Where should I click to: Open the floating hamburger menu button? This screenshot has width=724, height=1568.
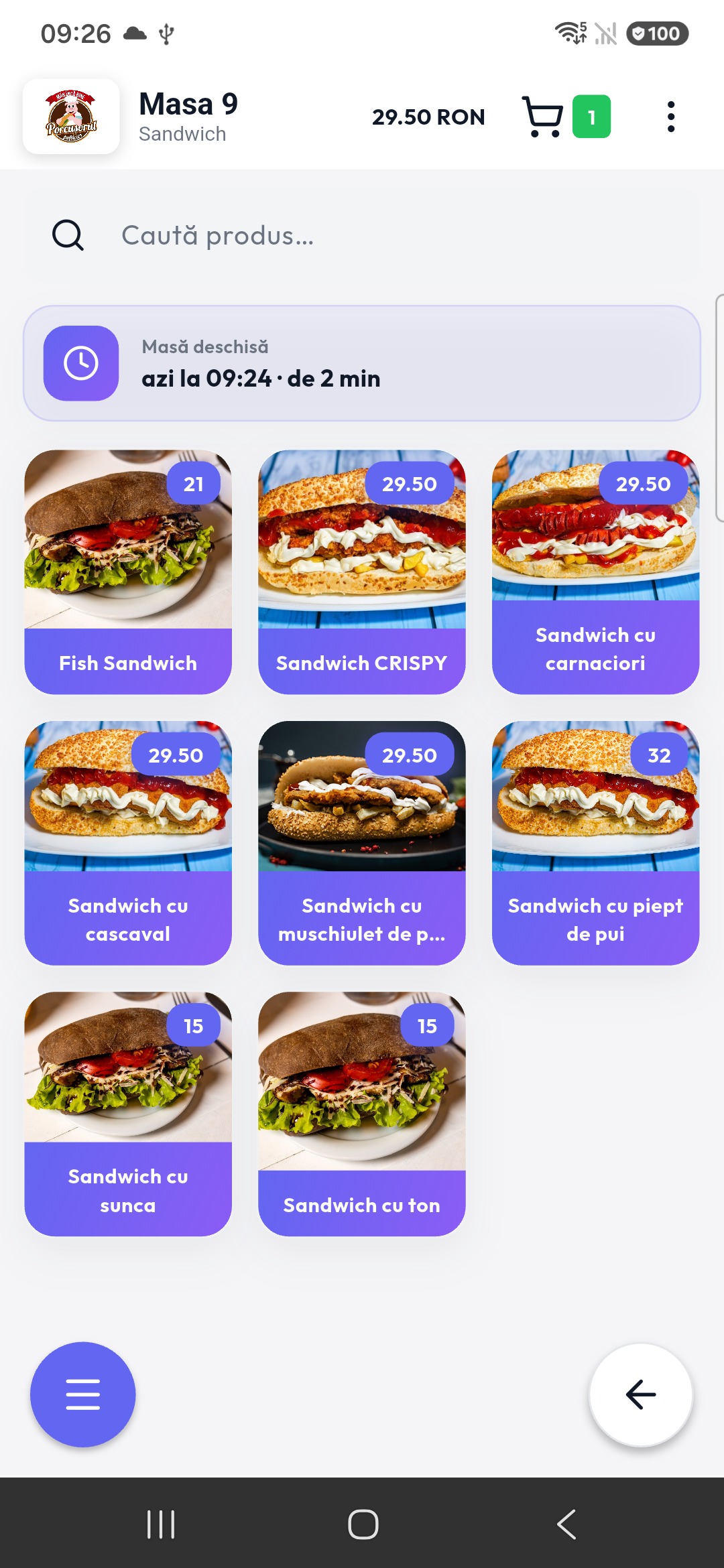[x=82, y=1394]
